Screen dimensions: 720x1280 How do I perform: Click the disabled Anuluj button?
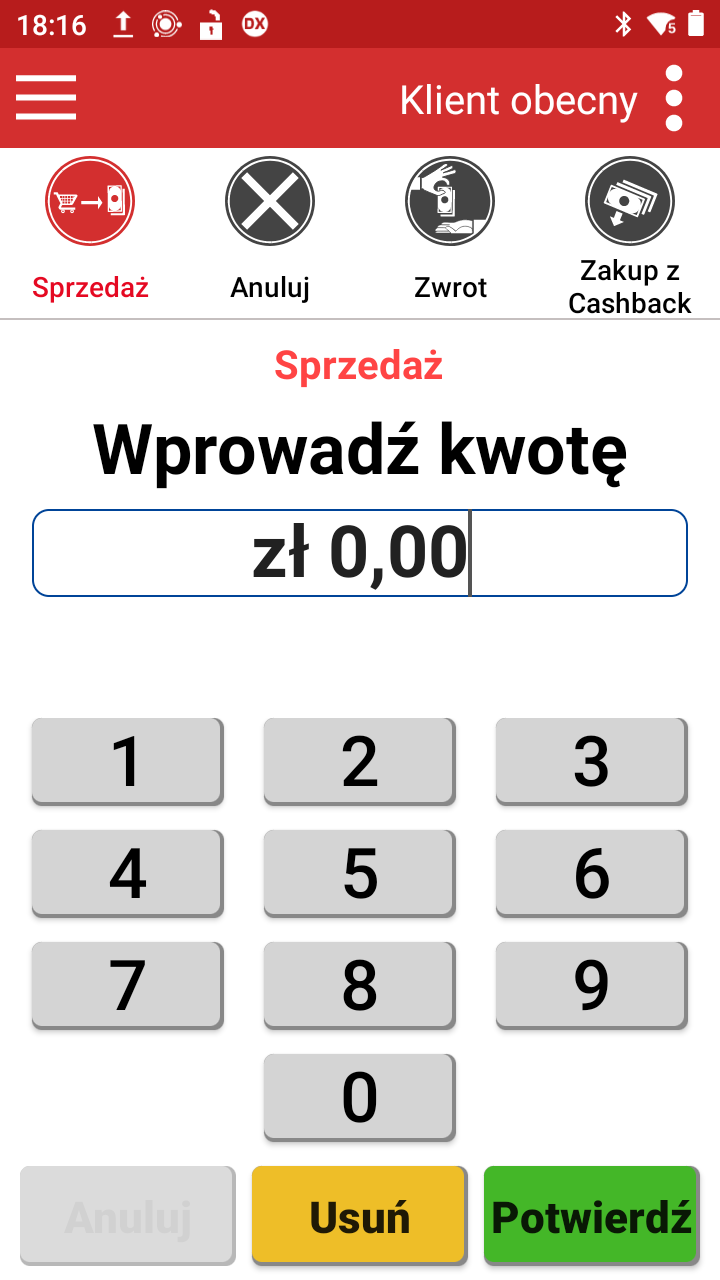click(127, 1215)
